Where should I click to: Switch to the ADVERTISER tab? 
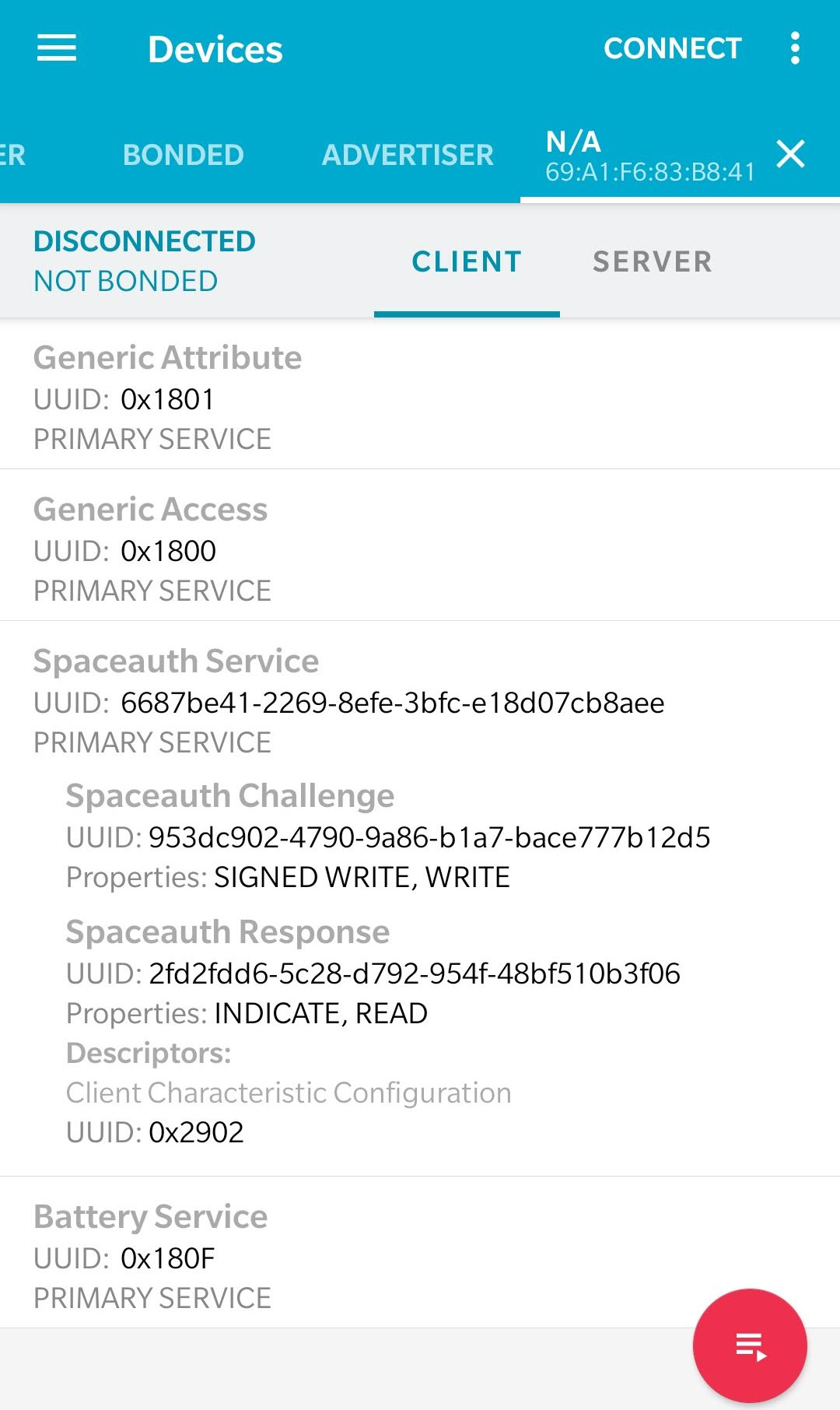(x=408, y=155)
